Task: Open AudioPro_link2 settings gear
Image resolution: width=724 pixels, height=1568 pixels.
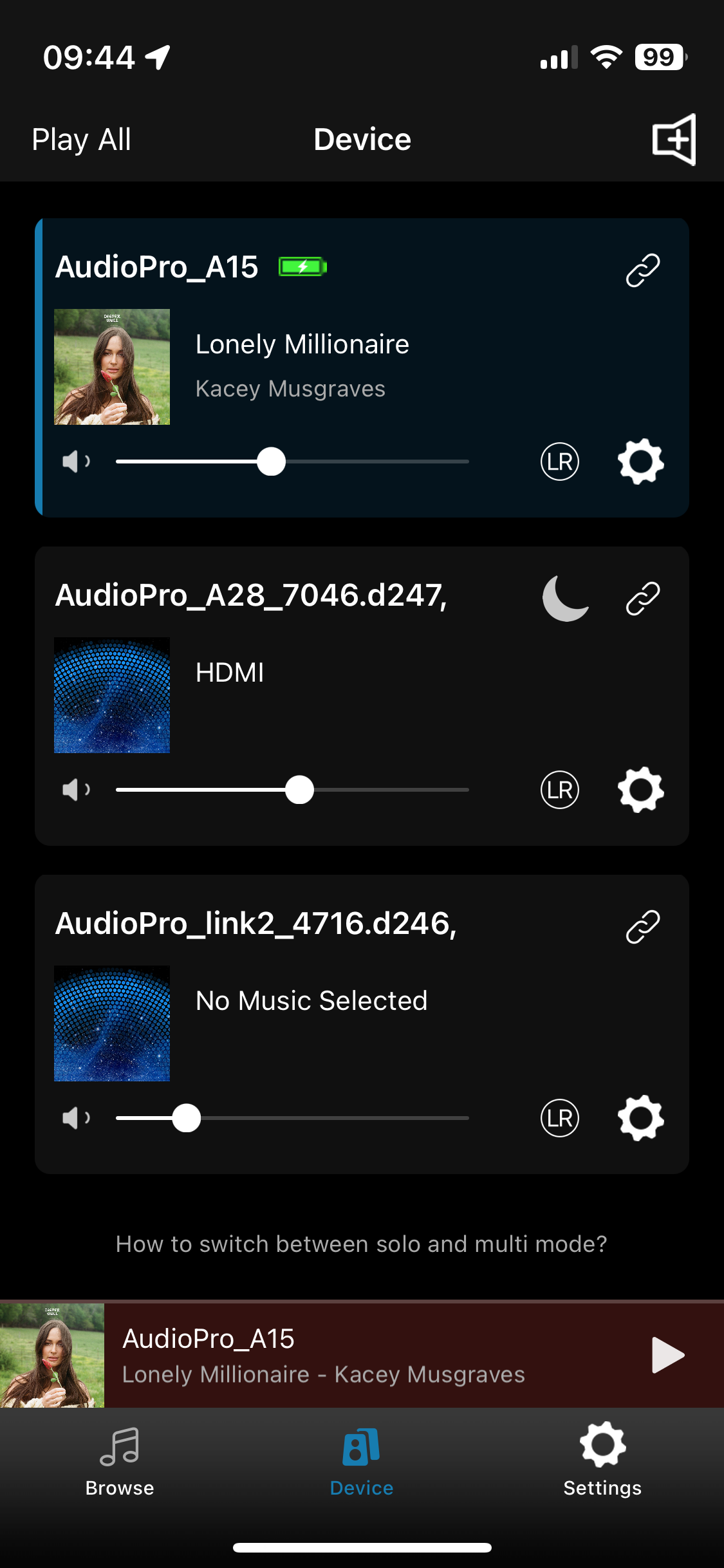Action: (640, 1118)
